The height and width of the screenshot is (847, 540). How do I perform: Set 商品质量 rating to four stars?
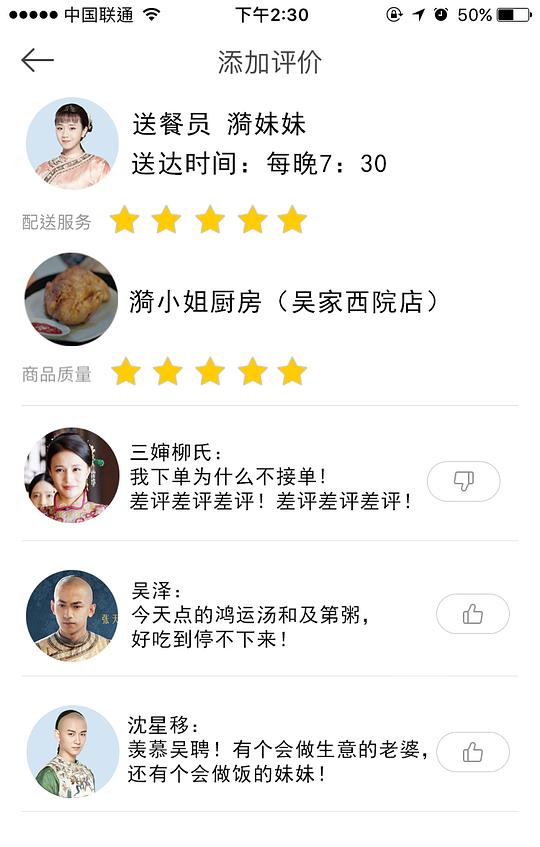pyautogui.click(x=253, y=371)
